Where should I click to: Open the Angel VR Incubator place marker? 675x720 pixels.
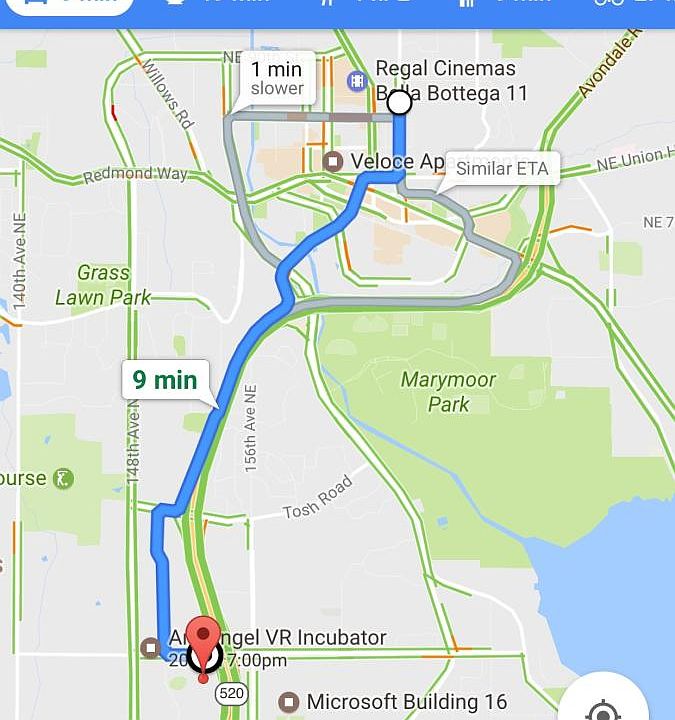(150, 647)
